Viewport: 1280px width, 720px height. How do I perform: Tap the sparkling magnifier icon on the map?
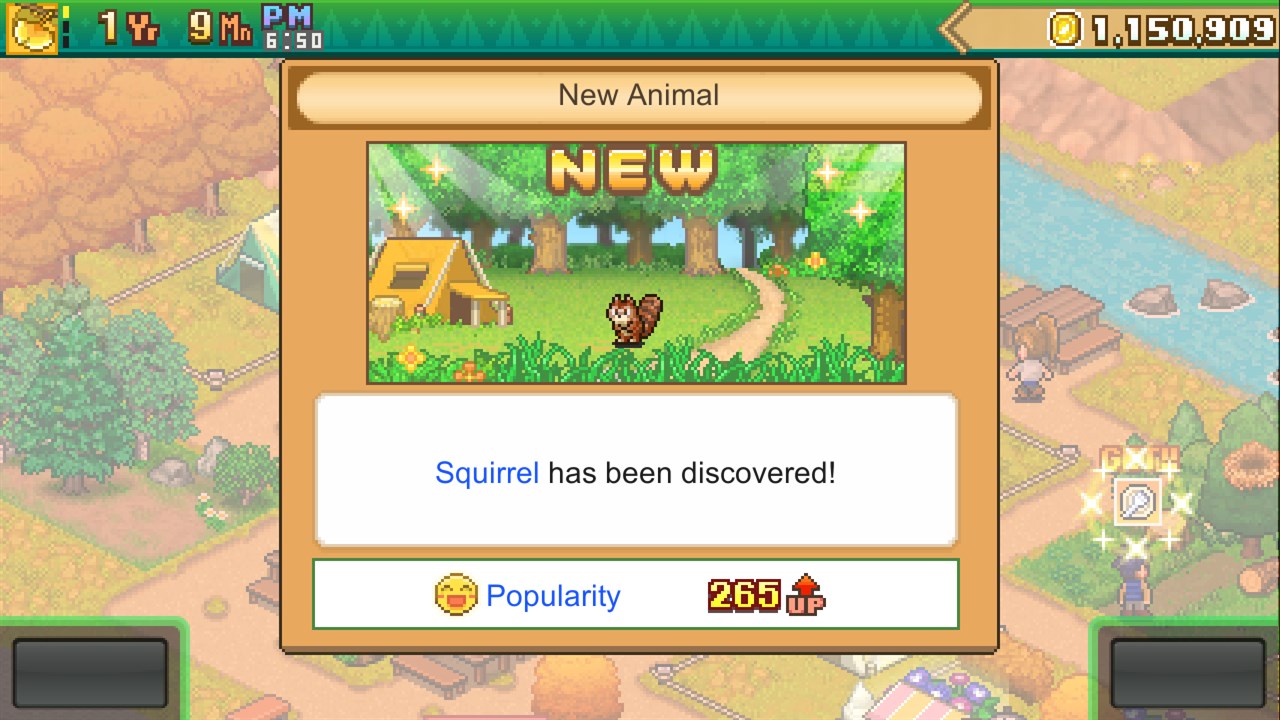coord(1137,502)
